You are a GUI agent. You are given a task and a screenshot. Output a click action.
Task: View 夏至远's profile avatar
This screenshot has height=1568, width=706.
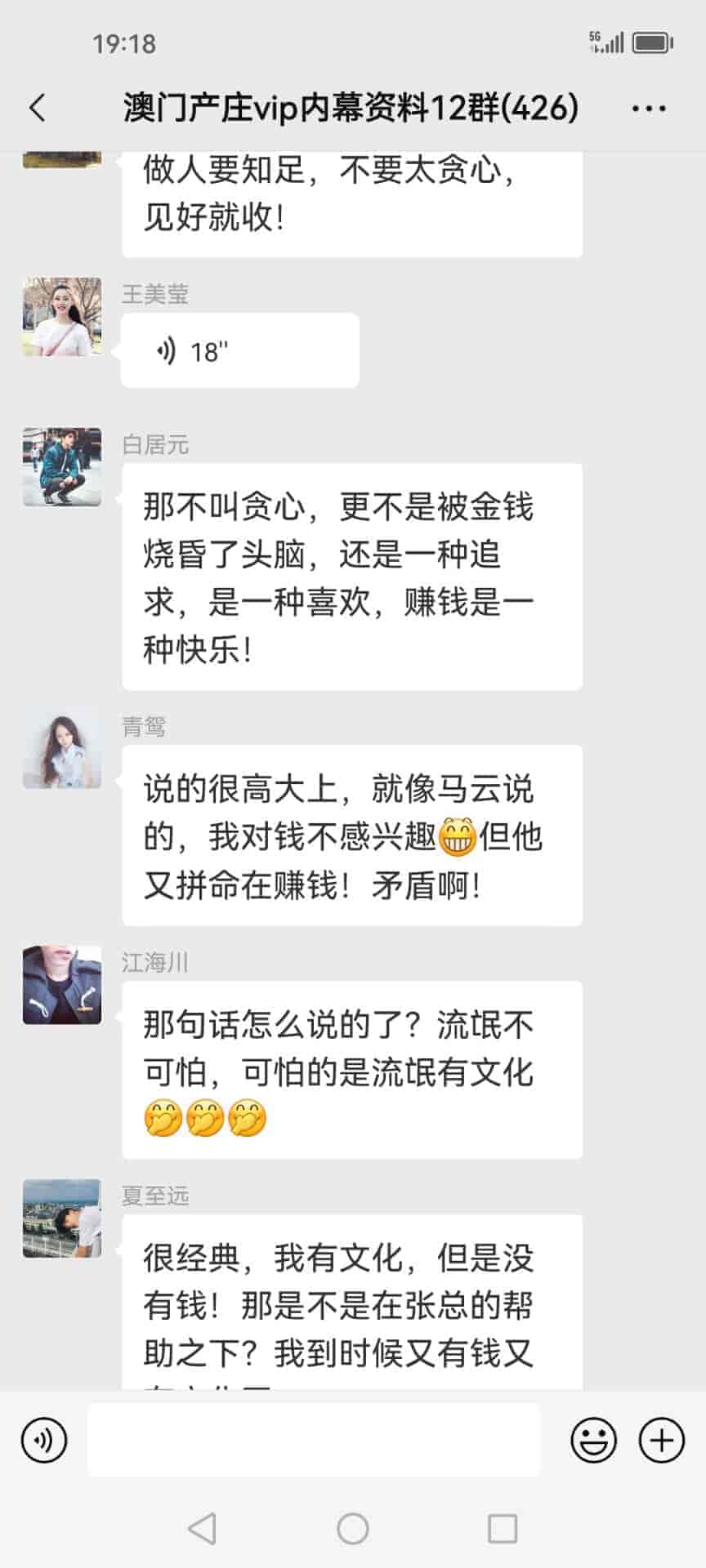click(62, 1218)
